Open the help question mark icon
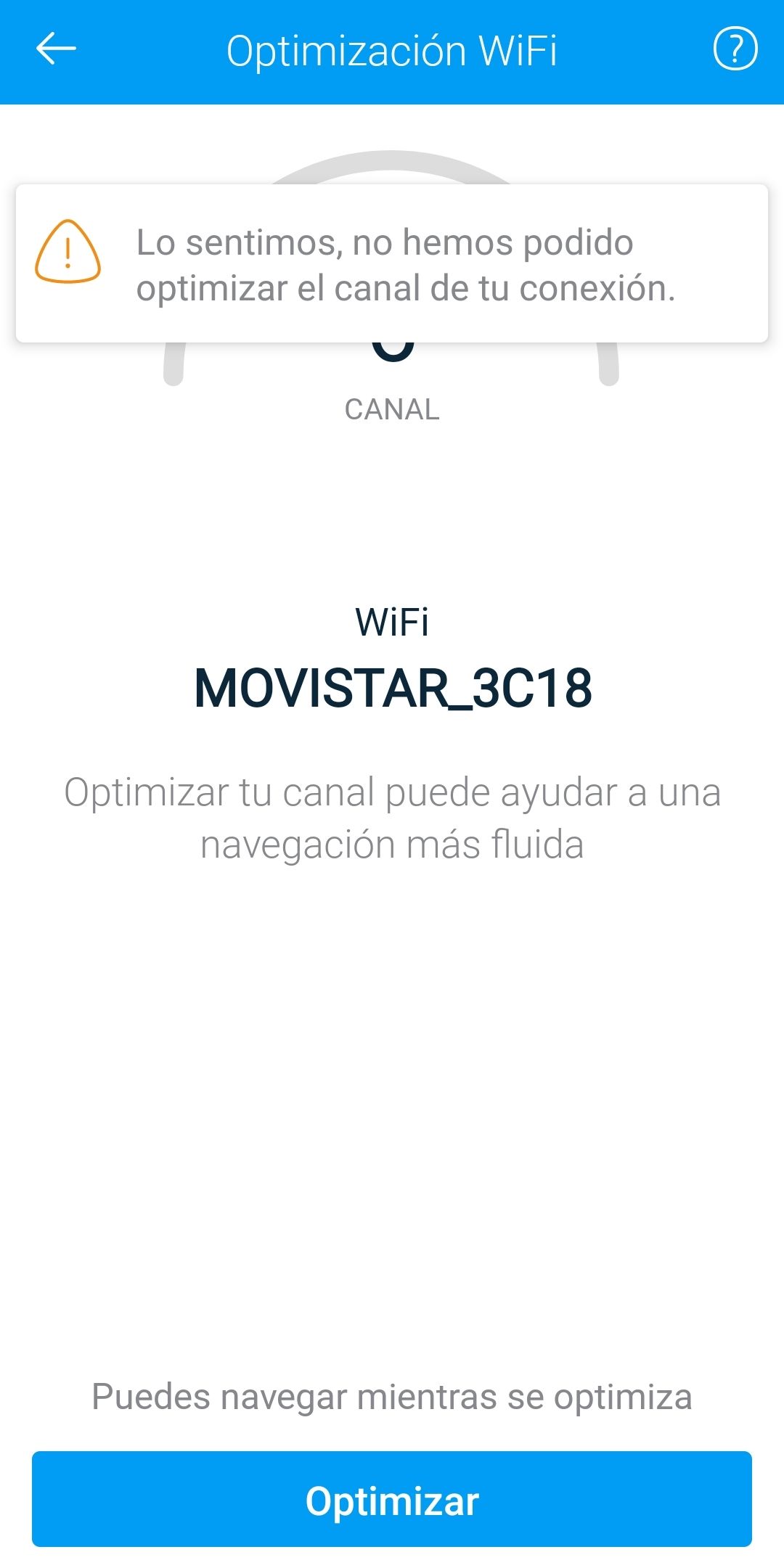Screen dimensions: 784x1568 [x=735, y=49]
